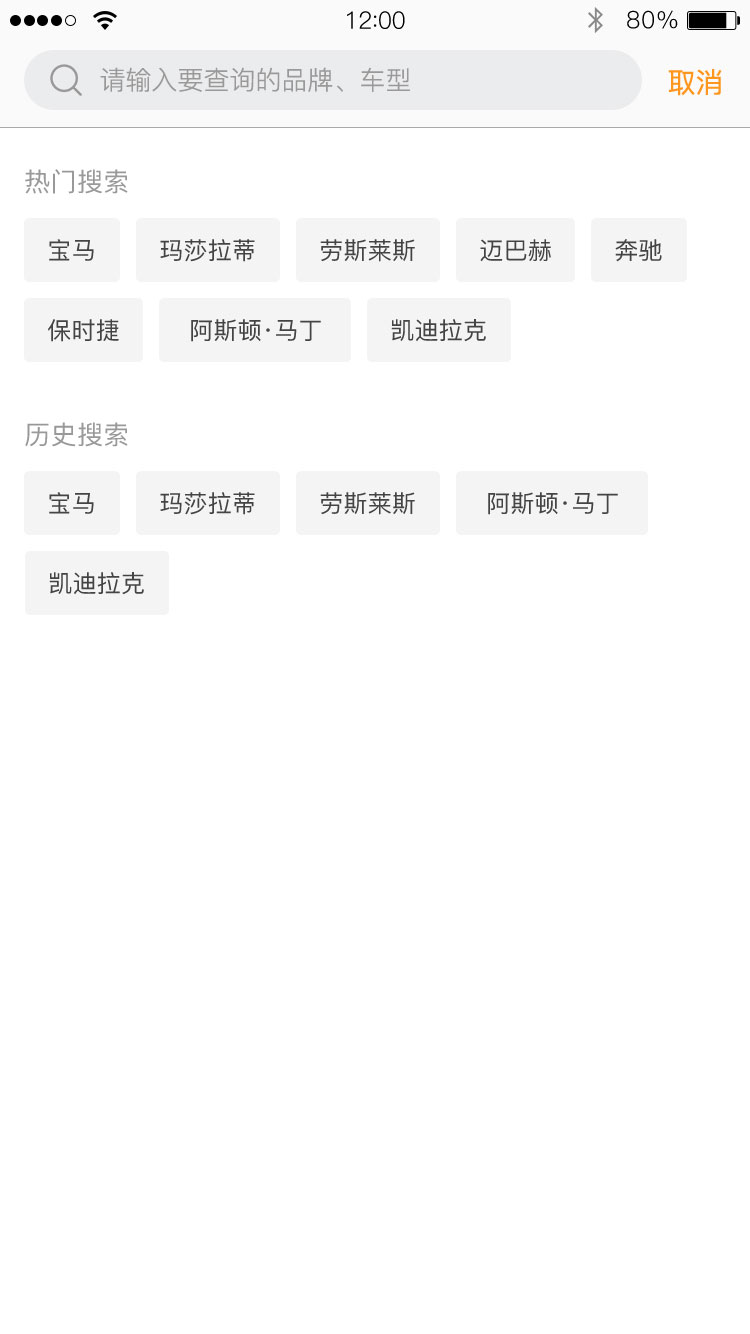Select 玛莎拉蒂 under 热门搜索
Image resolution: width=750 pixels, height=1334 pixels.
pyautogui.click(x=208, y=250)
